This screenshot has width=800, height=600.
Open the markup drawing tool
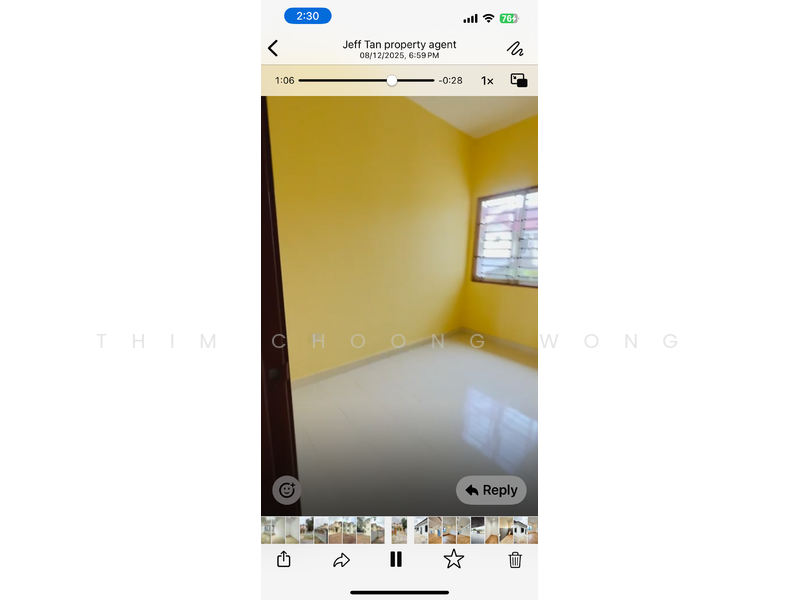pyautogui.click(x=515, y=48)
